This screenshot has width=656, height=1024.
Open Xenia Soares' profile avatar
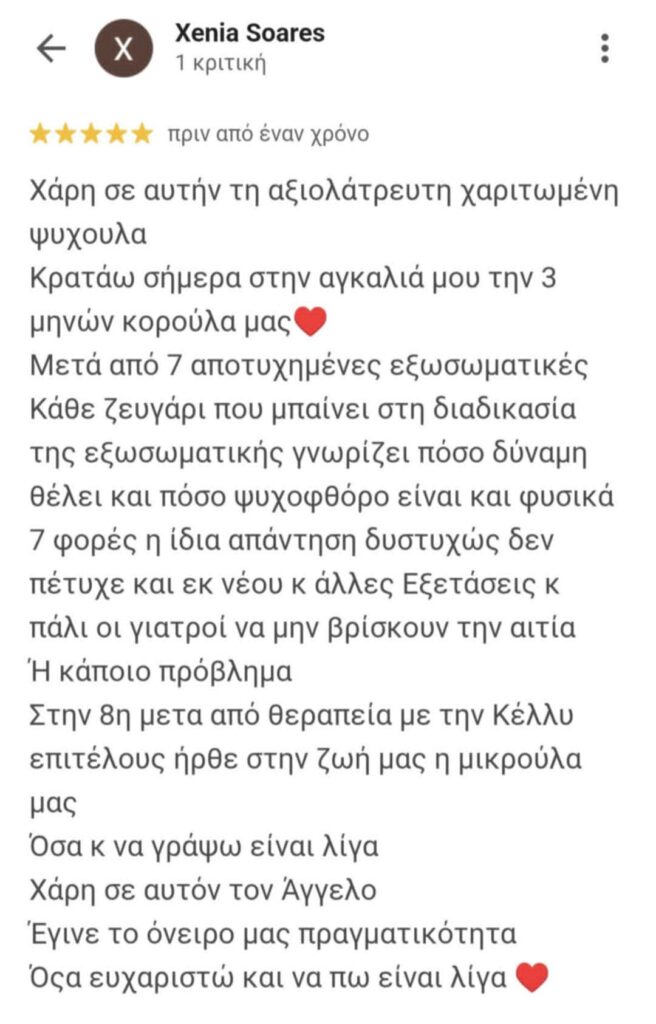124,49
